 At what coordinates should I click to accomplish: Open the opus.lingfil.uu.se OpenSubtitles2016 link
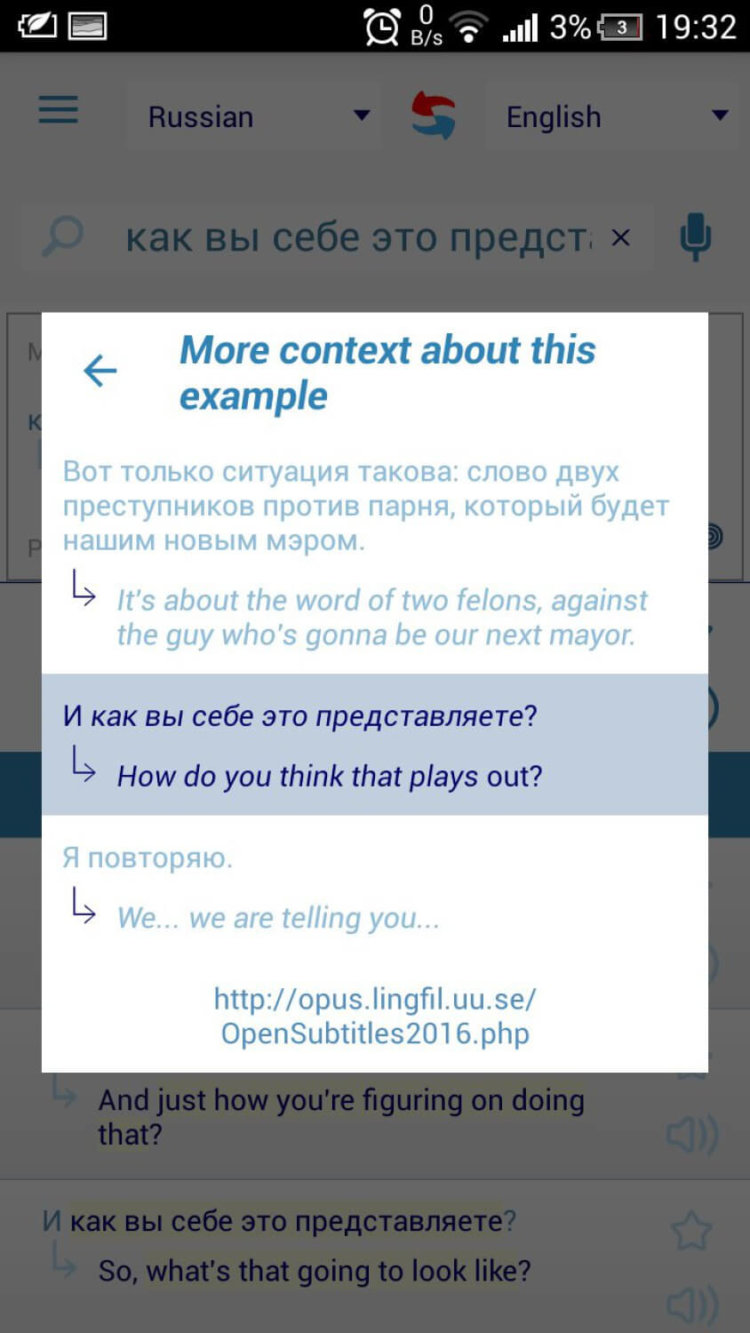(375, 1015)
